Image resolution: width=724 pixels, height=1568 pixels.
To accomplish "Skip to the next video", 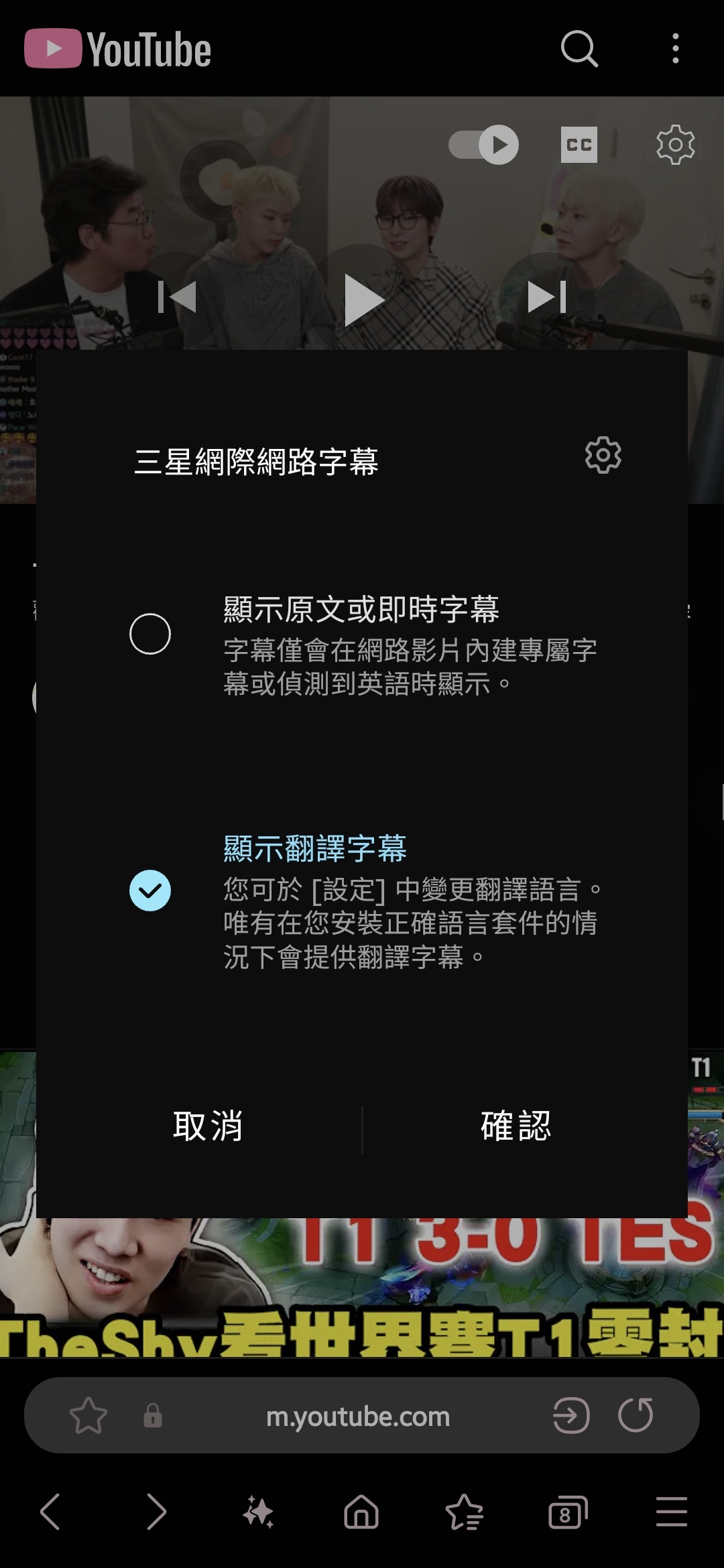I will [547, 297].
